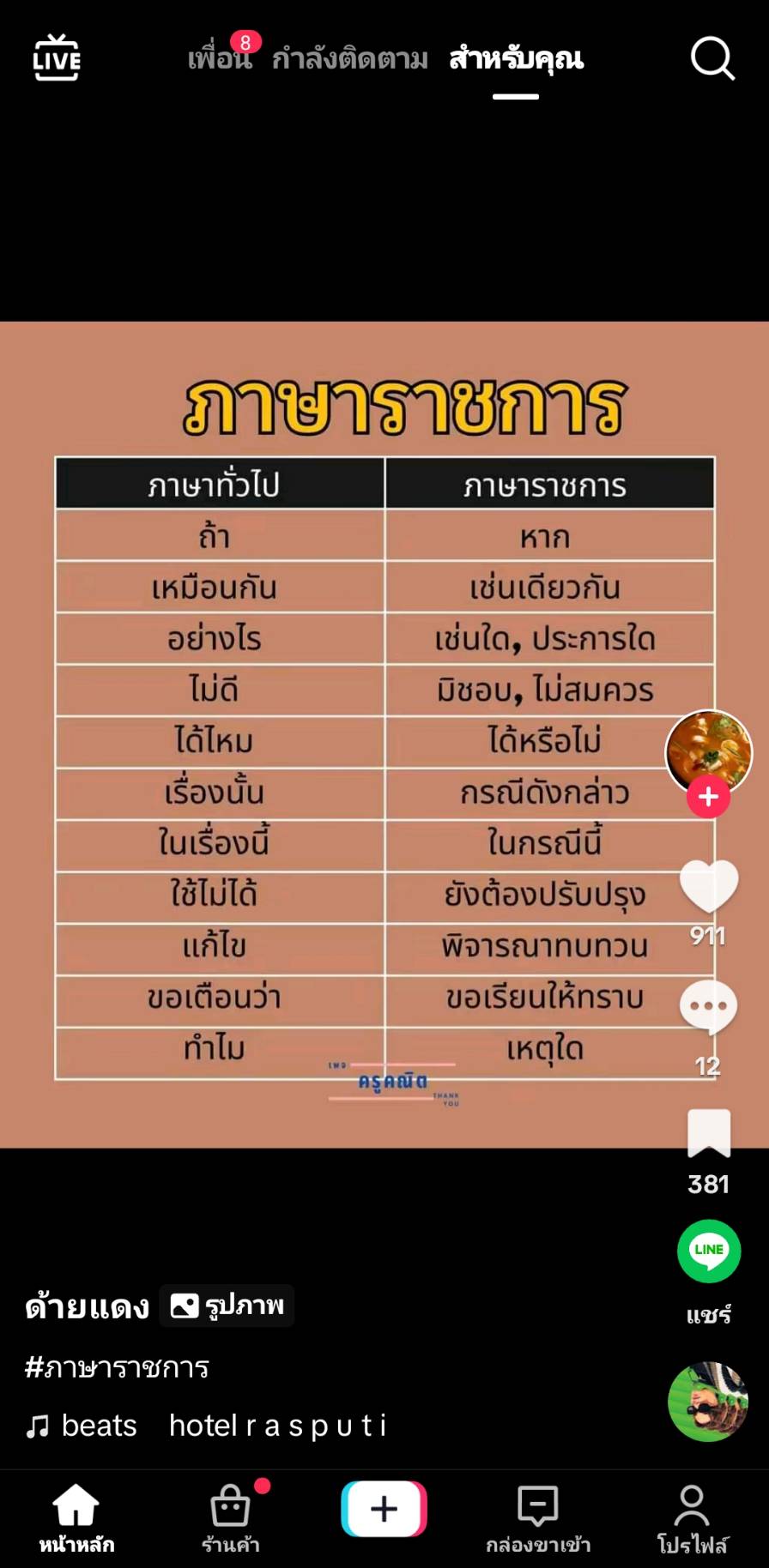Open the ร้านค้า shop tab

click(230, 1518)
